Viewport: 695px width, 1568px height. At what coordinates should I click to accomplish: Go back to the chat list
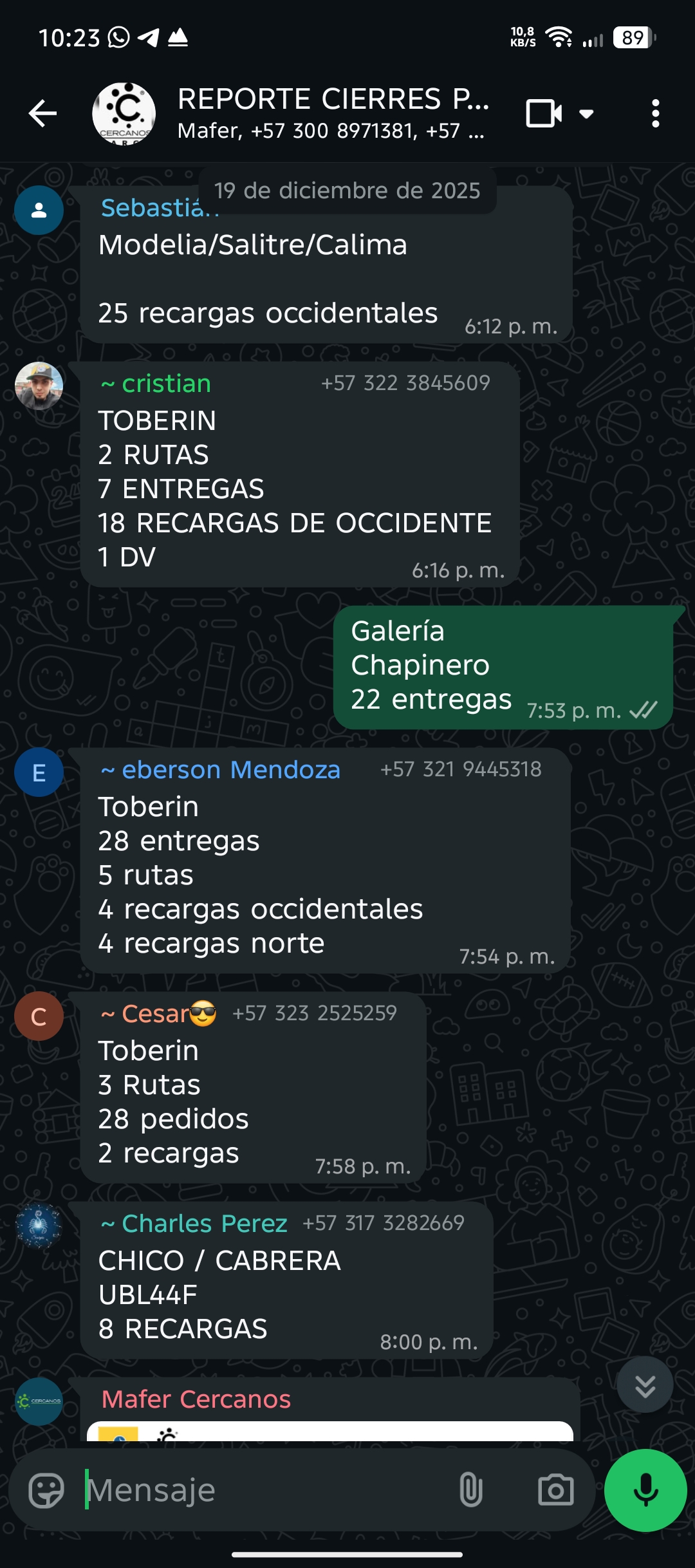coord(43,114)
